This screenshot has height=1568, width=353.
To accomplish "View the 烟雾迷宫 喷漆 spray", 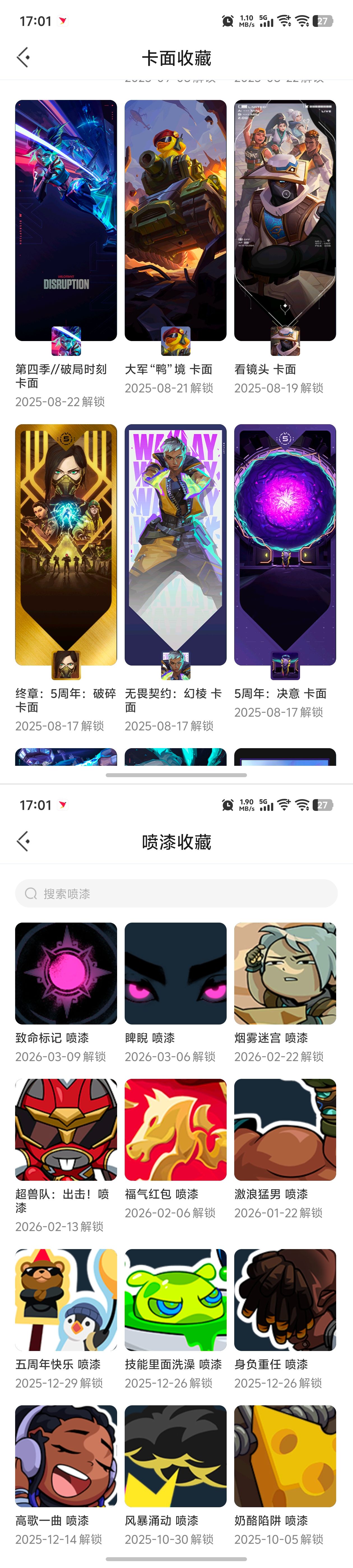I will 285,973.
